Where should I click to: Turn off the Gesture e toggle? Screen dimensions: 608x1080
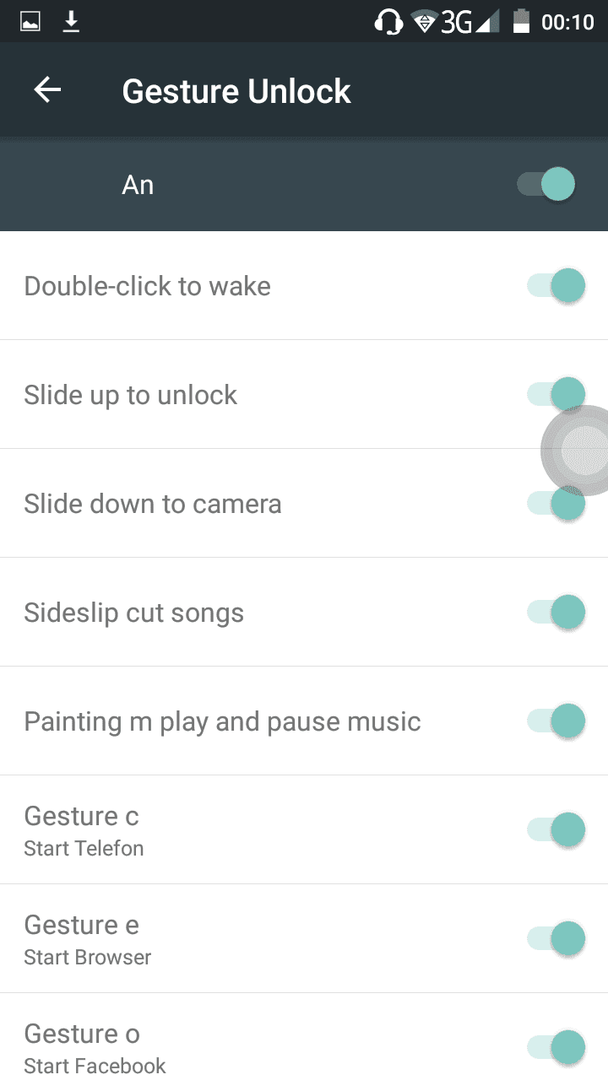(556, 939)
